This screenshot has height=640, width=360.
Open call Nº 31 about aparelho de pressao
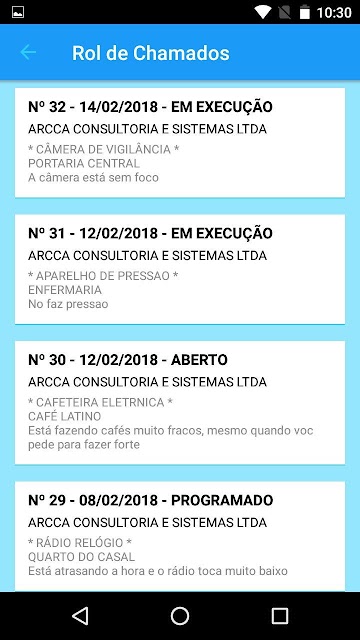[180, 269]
